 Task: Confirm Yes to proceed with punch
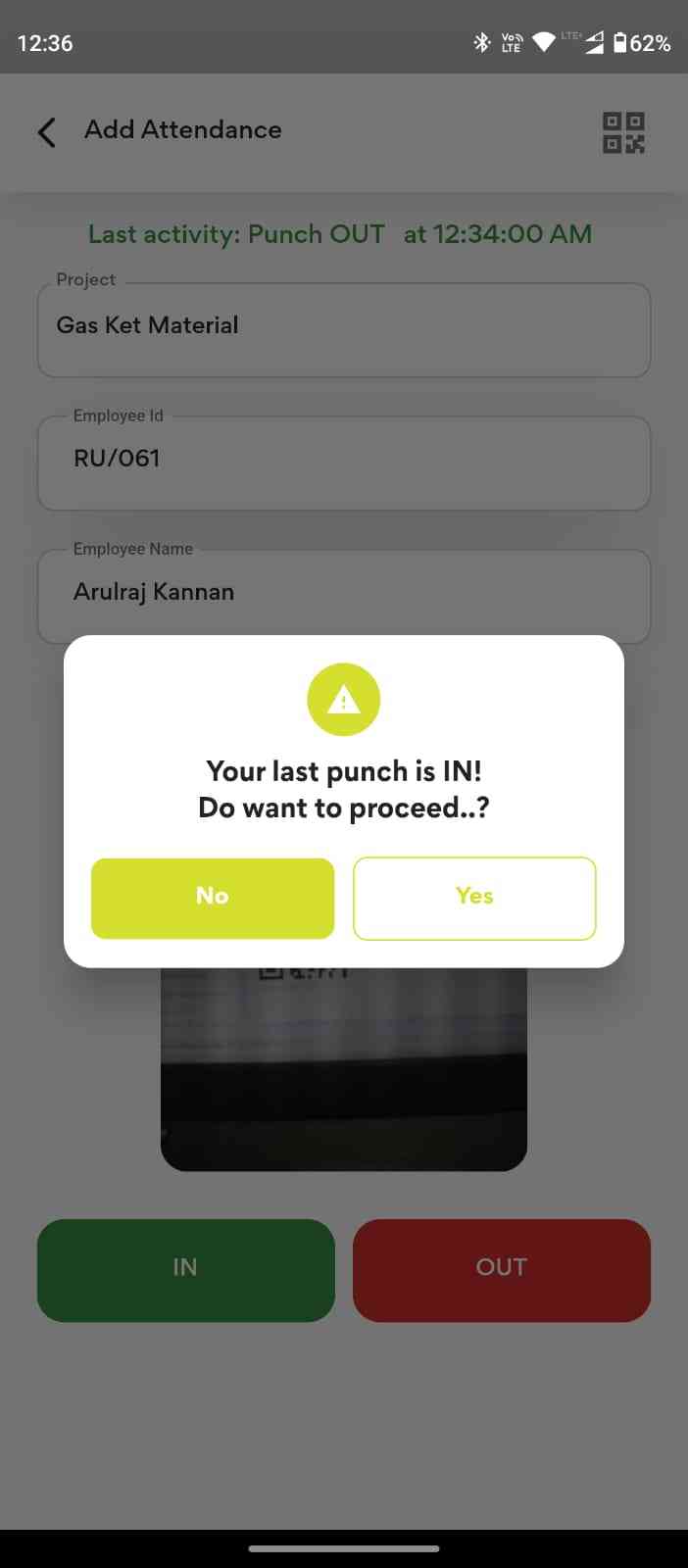[x=474, y=898]
